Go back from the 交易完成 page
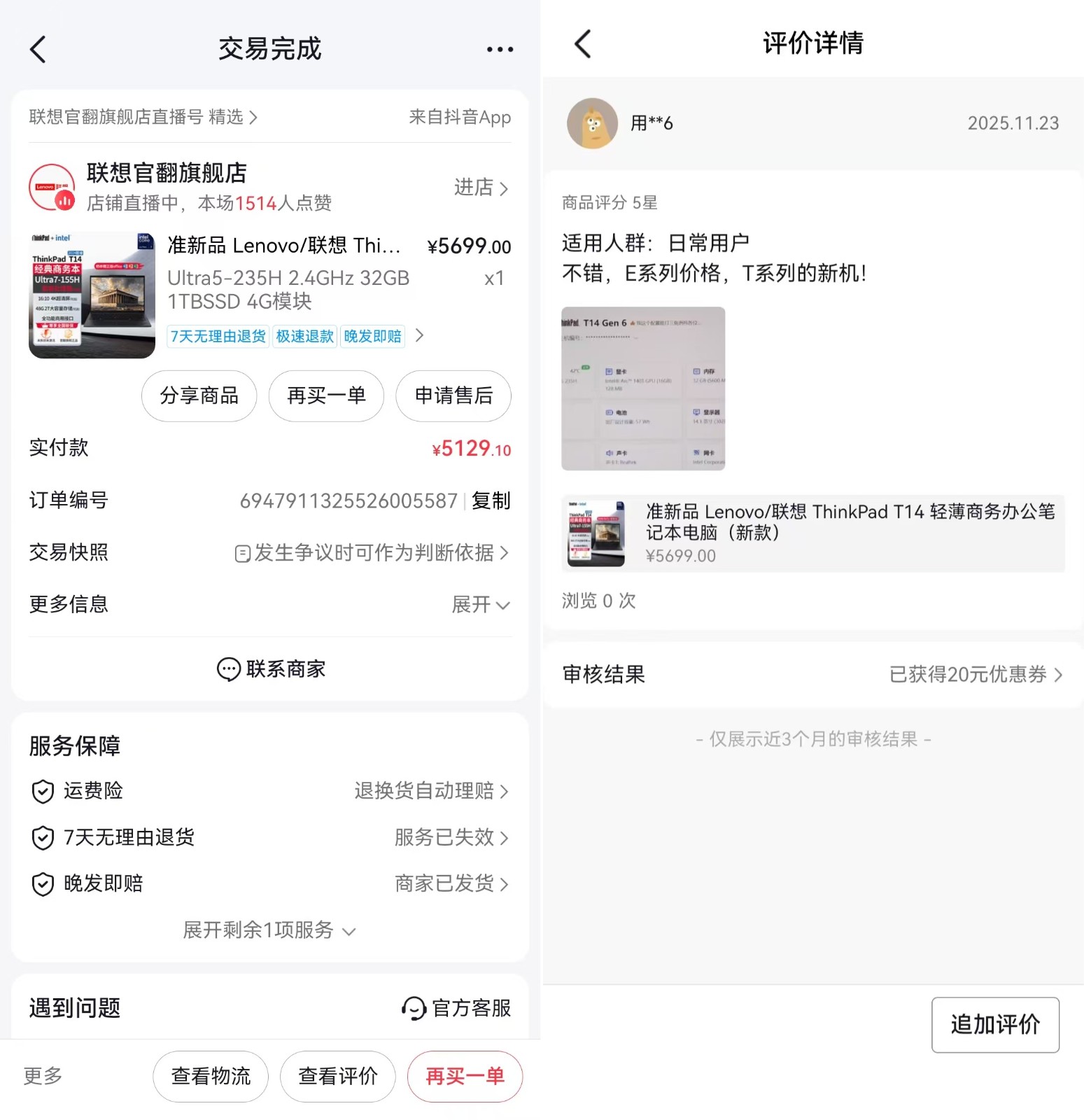Screen dimensions: 1084x1120 pyautogui.click(x=38, y=49)
